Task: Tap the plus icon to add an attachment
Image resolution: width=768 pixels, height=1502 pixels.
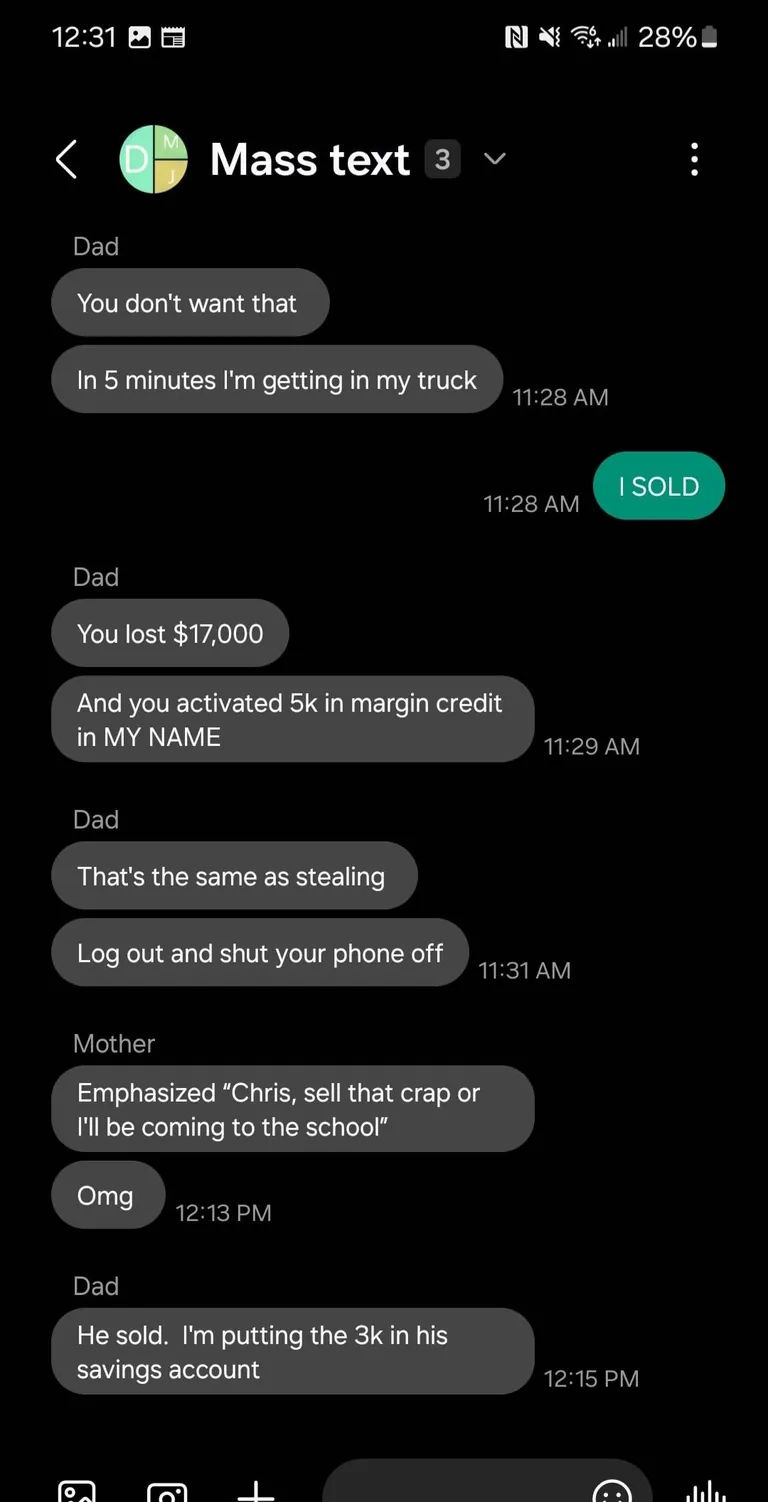Action: 256,1491
